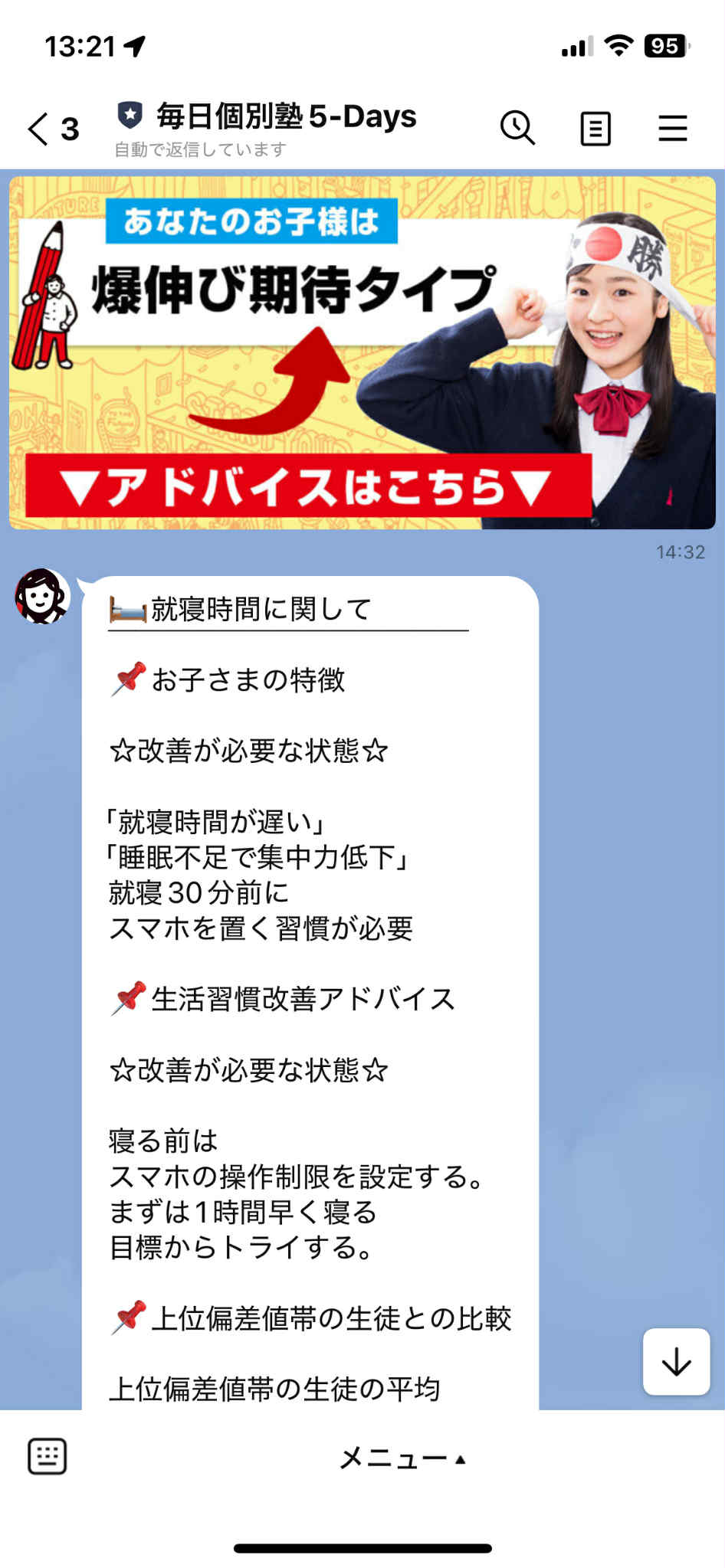Open the 爆伸び期待タイプ advice banner
Viewport: 725px width, 1568px height.
[362, 353]
